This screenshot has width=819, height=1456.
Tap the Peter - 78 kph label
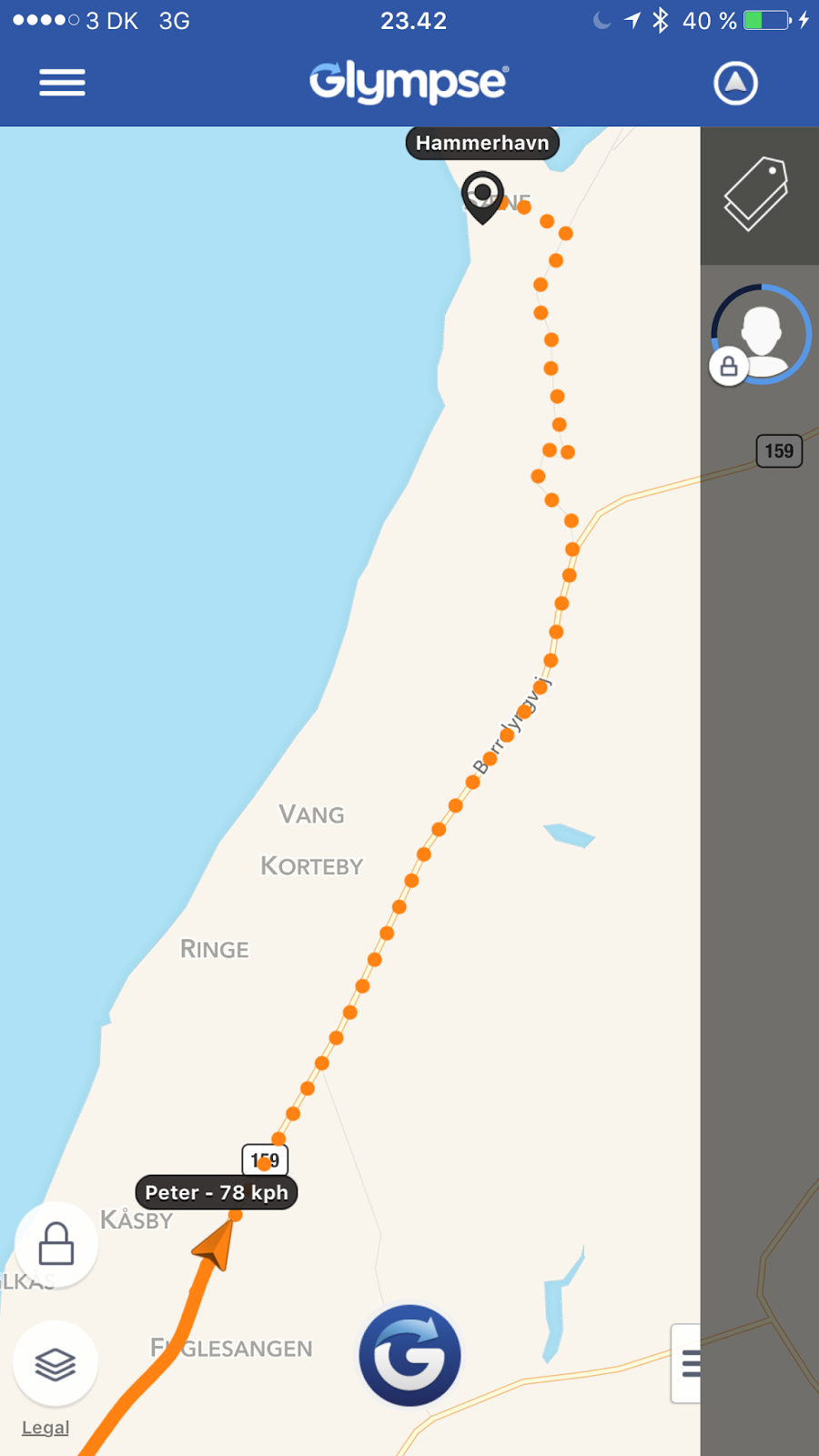coord(217,1192)
